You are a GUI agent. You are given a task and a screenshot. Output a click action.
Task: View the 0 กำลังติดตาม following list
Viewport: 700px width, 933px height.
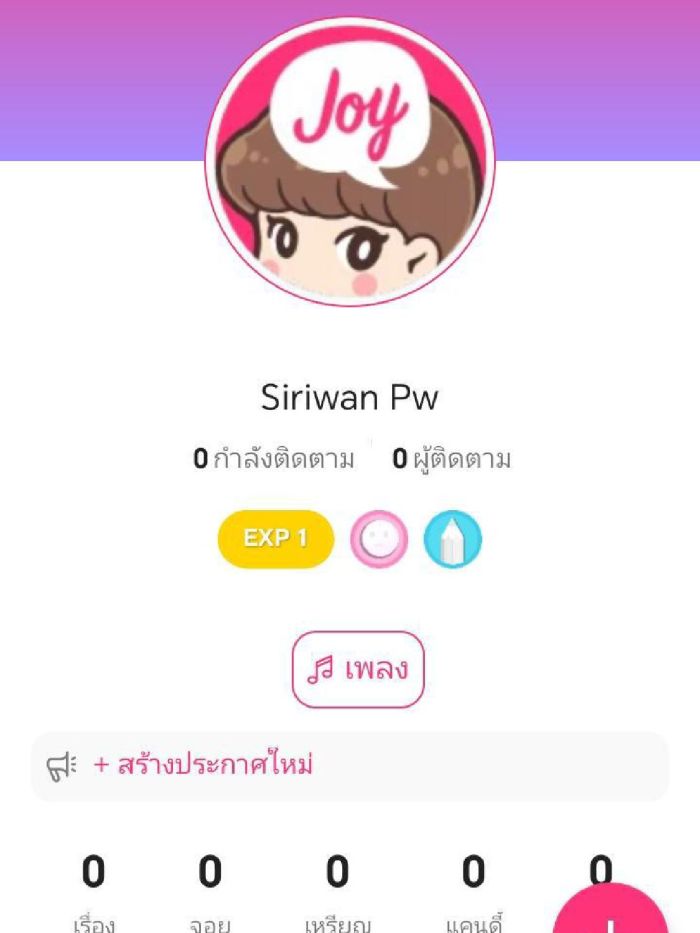[x=273, y=459]
